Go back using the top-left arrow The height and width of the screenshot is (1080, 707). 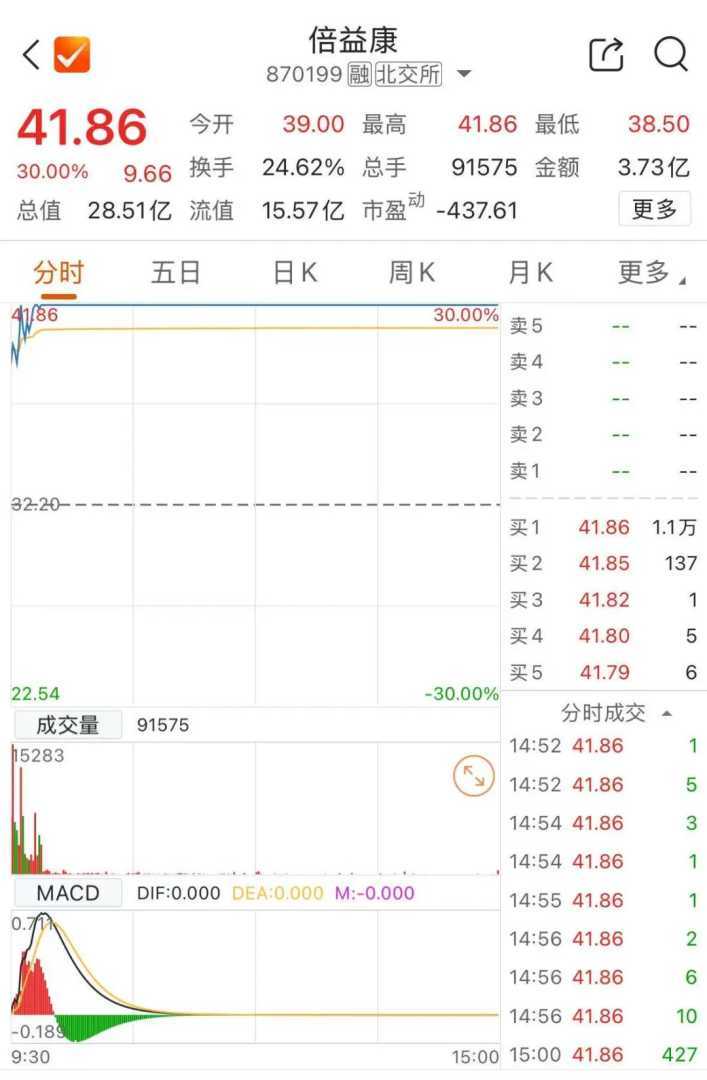[31, 55]
